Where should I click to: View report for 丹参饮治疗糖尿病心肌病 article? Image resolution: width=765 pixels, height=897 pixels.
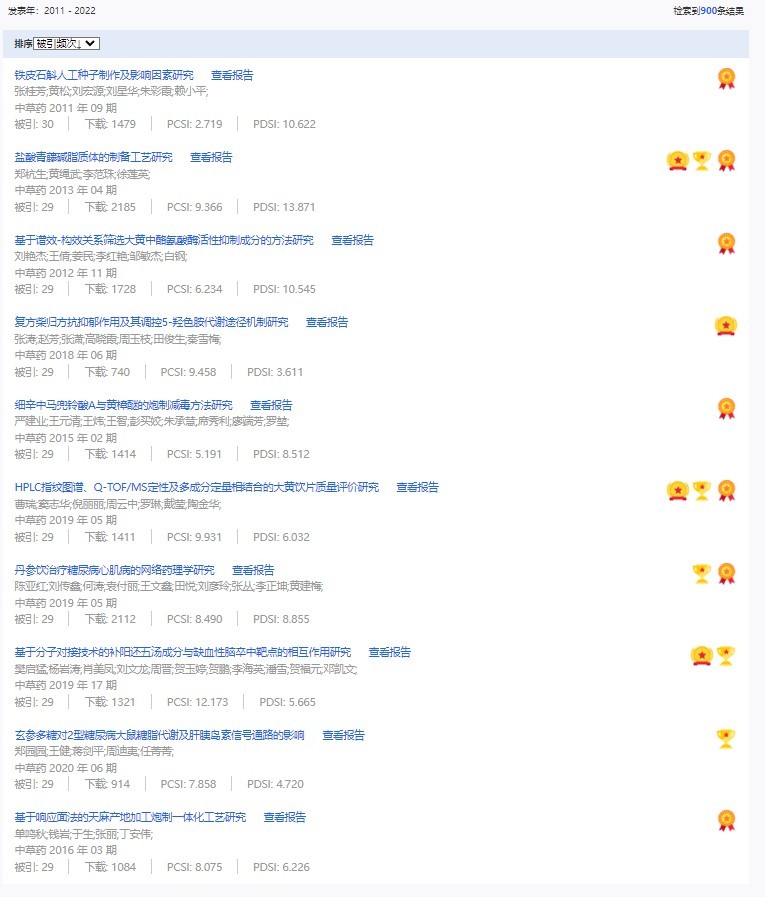tap(253, 570)
